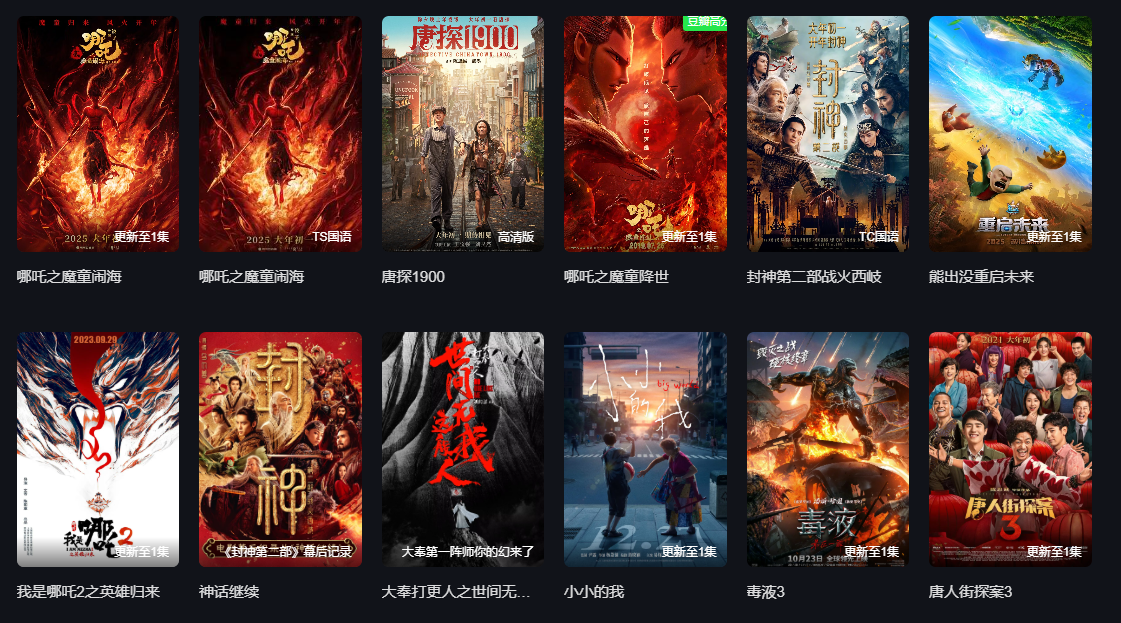Open the 唐探1900 movie poster
Image resolution: width=1121 pixels, height=623 pixels.
(x=463, y=133)
